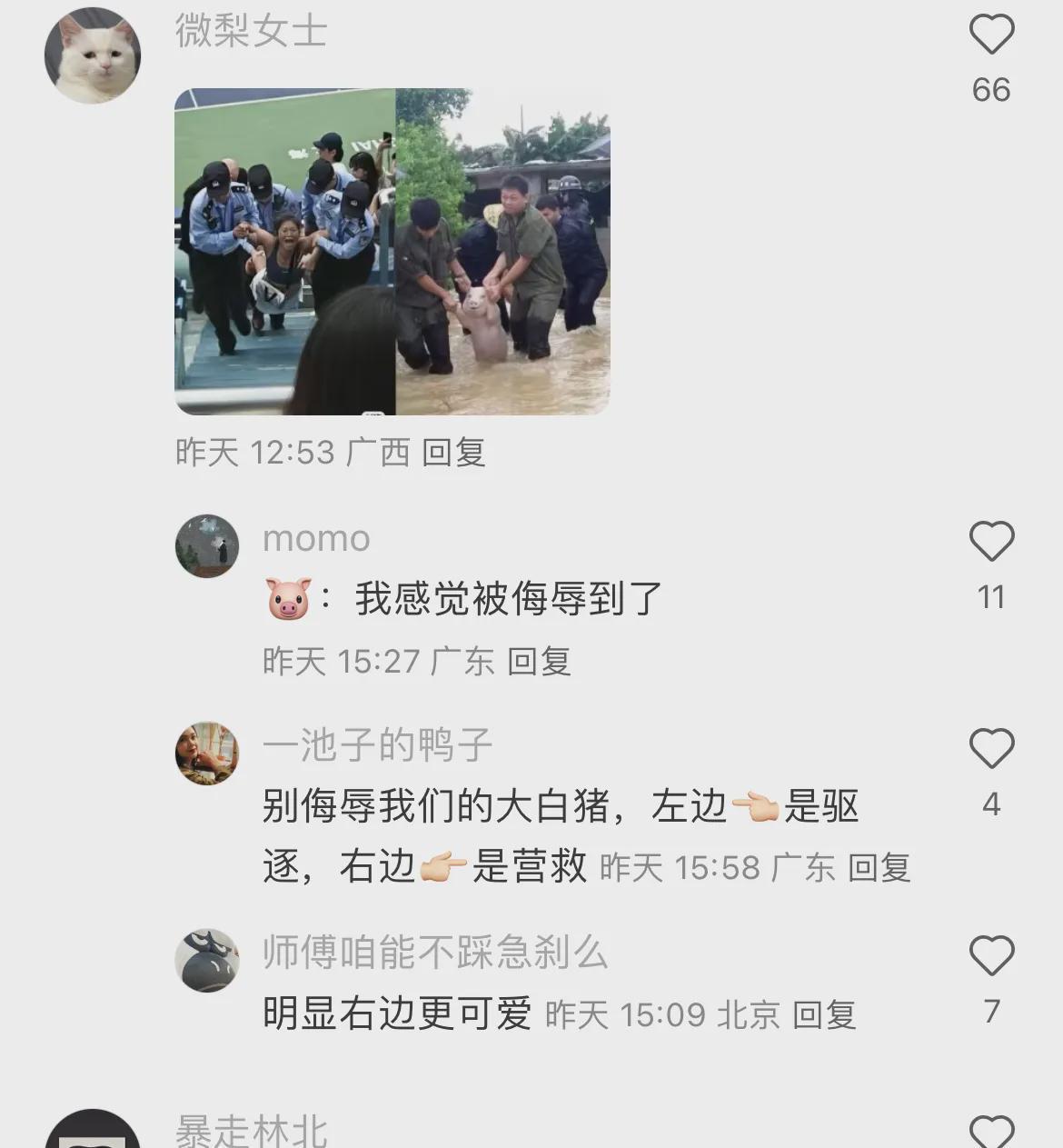Reply to 一池子的鸭子's comment
This screenshot has height=1148, width=1063.
click(879, 868)
